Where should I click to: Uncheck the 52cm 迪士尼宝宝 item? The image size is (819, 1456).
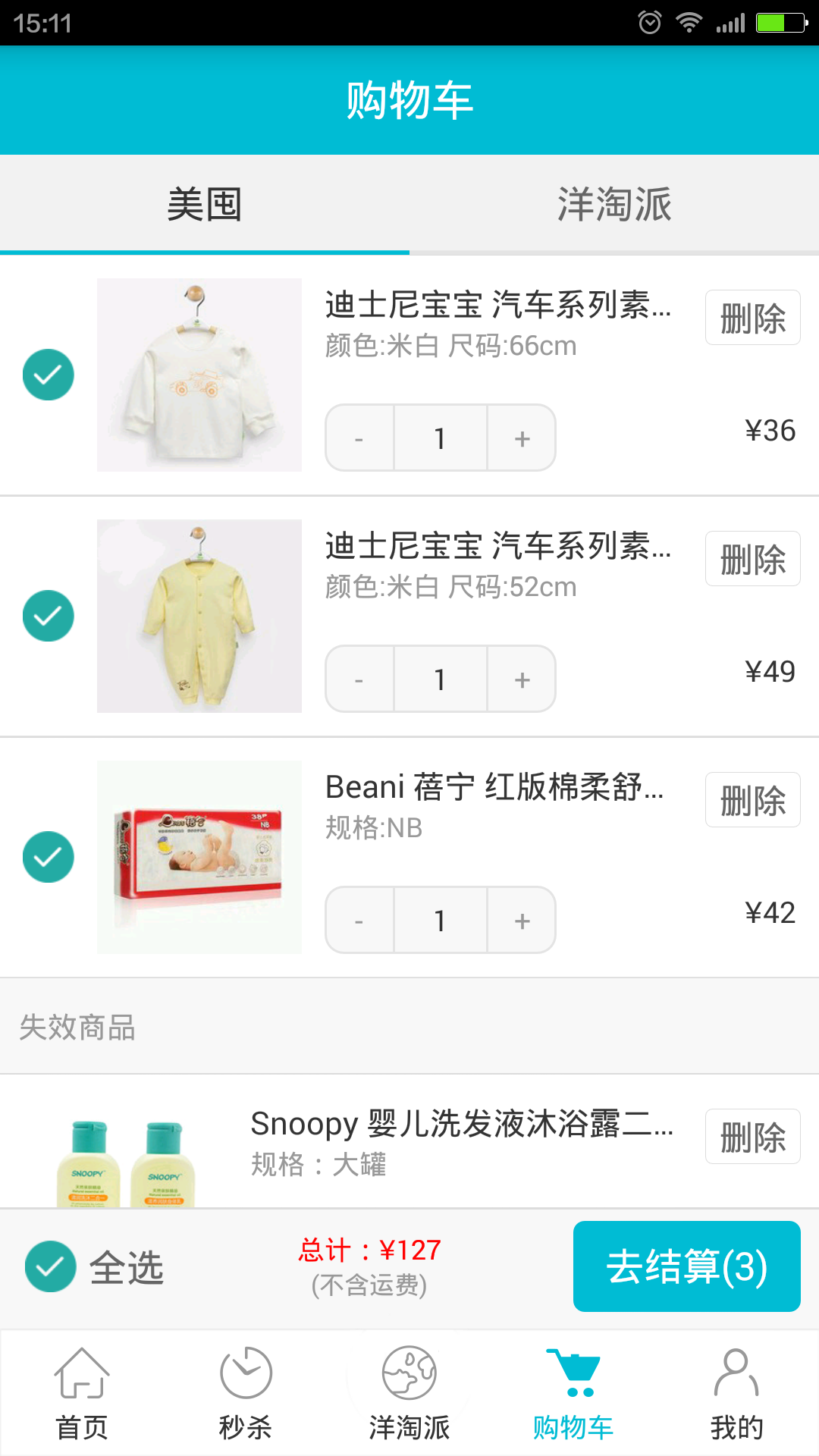(49, 616)
